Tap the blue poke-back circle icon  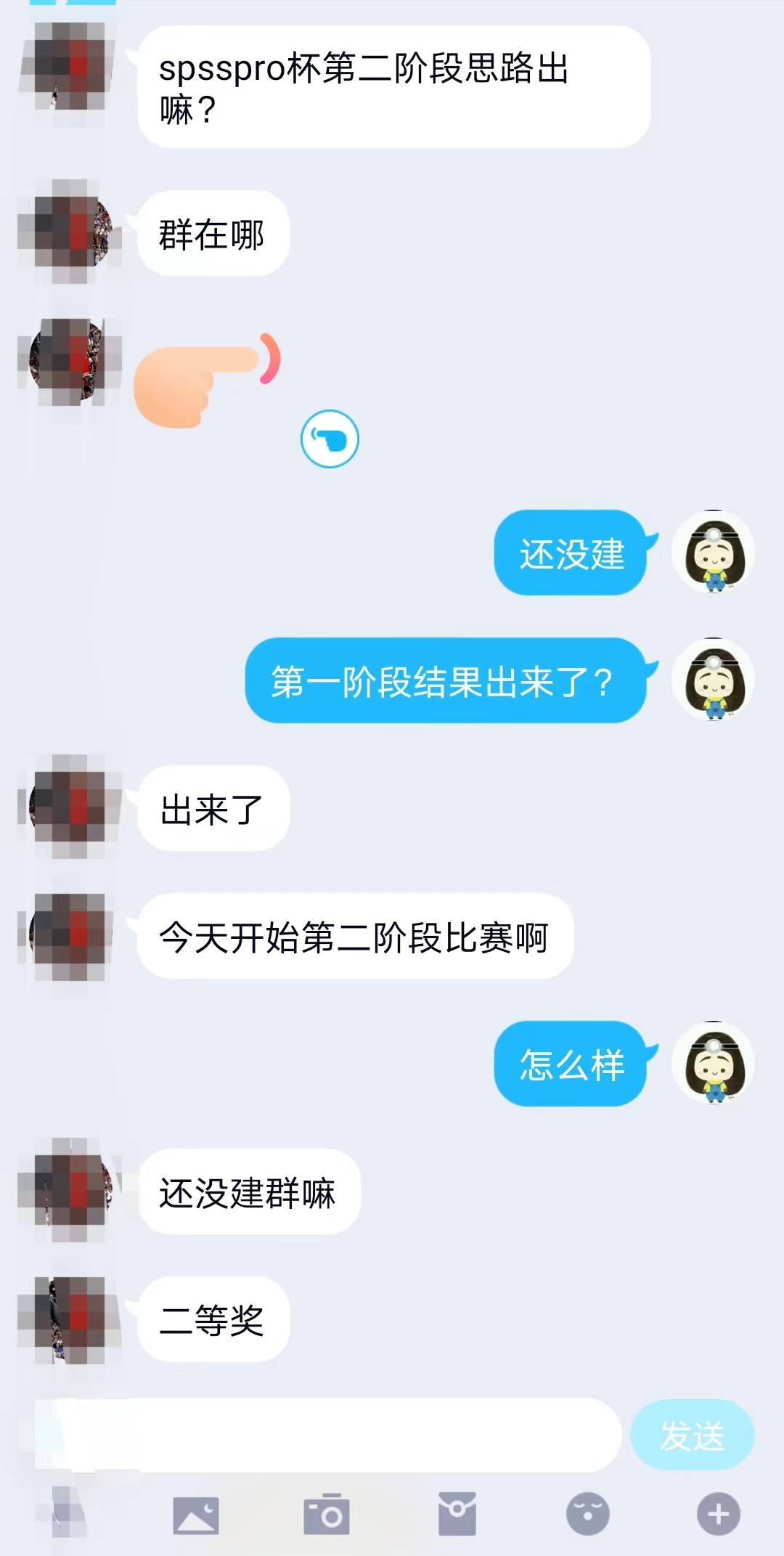point(330,439)
